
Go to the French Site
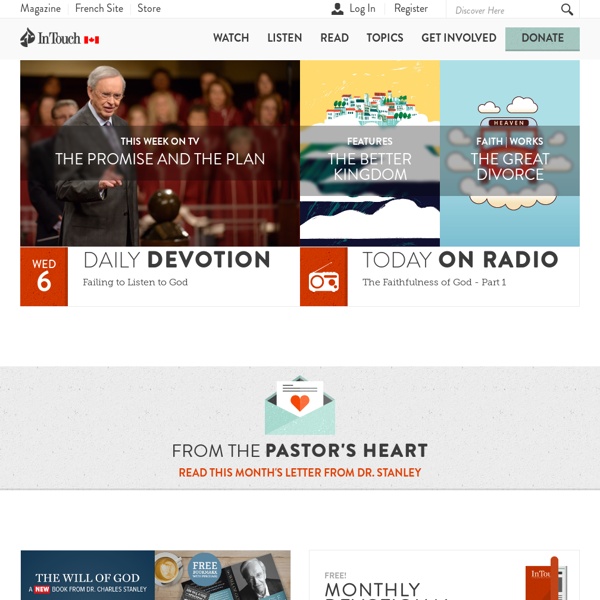point(99,9)
